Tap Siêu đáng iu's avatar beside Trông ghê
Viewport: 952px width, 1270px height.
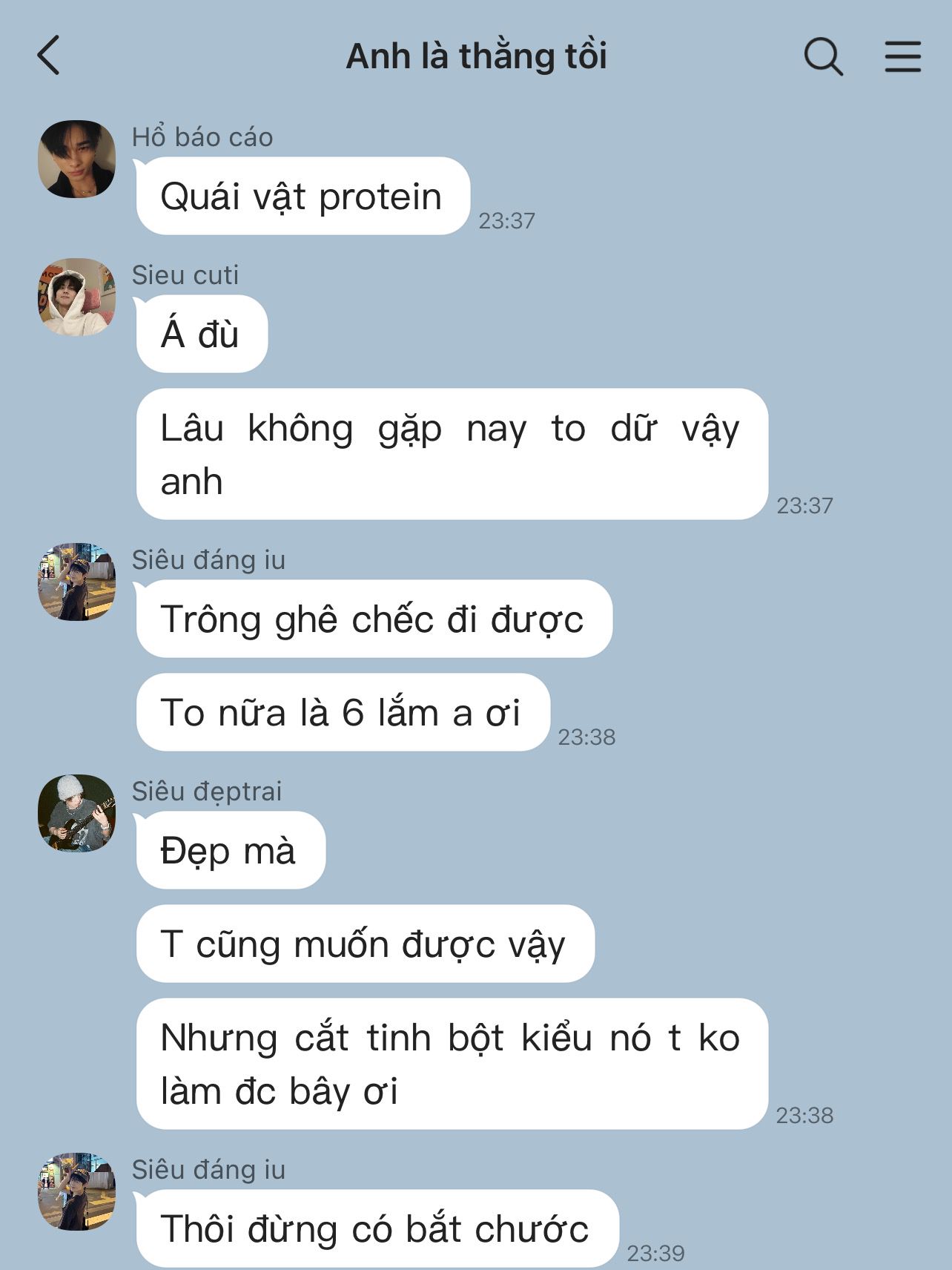click(76, 582)
